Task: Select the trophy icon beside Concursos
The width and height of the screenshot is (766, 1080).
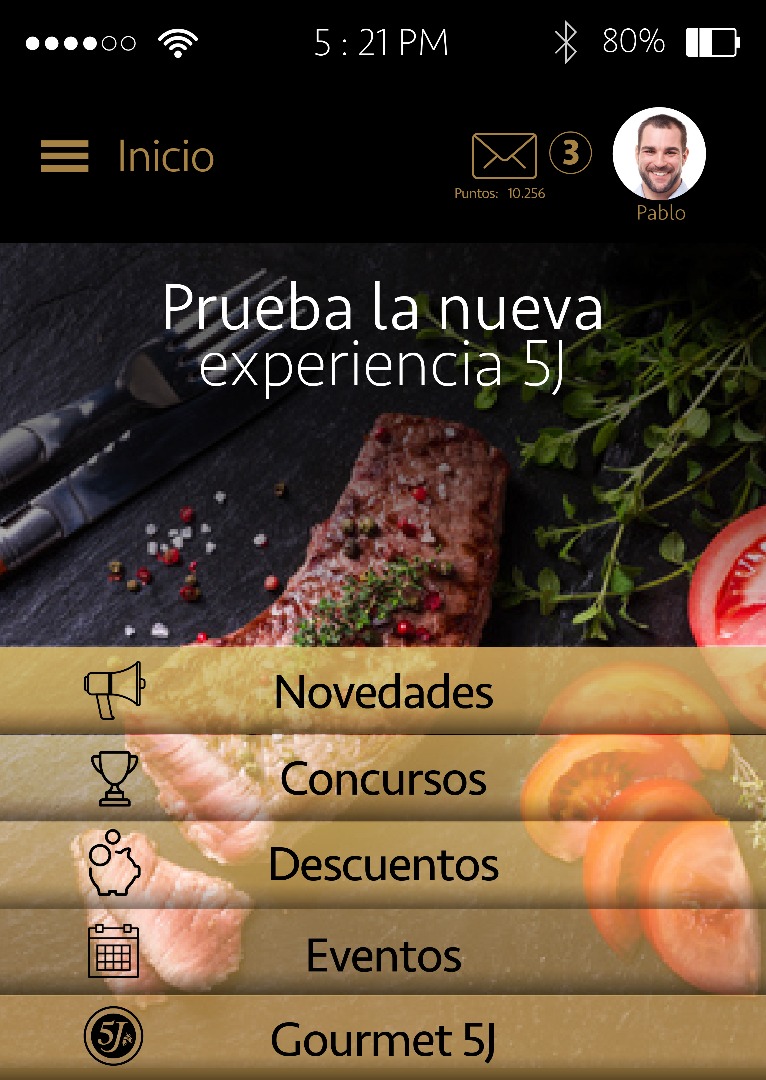Action: coord(113,780)
